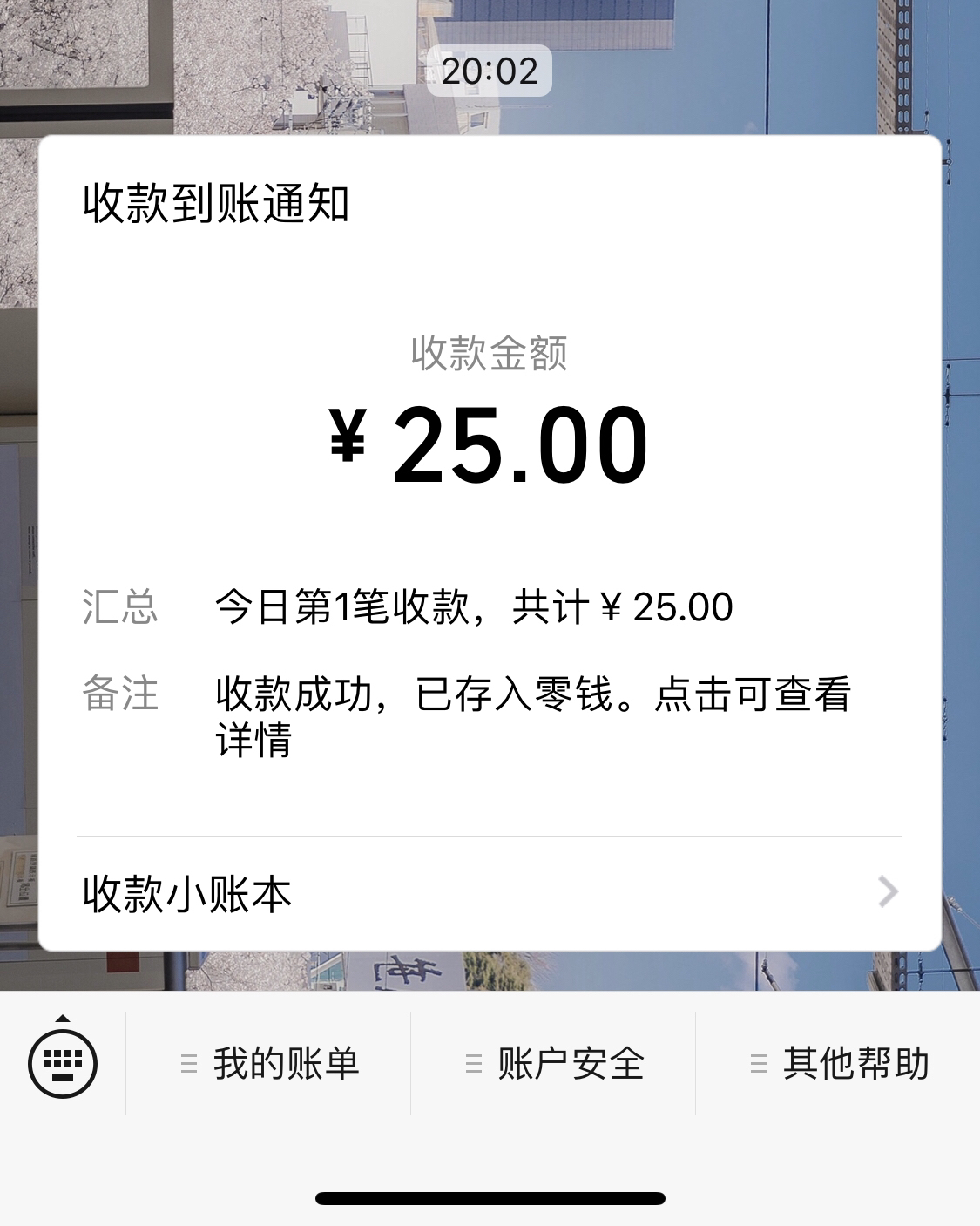Viewport: 980px width, 1226px height.
Task: Open the 我的账单 menu
Action: point(268,1063)
